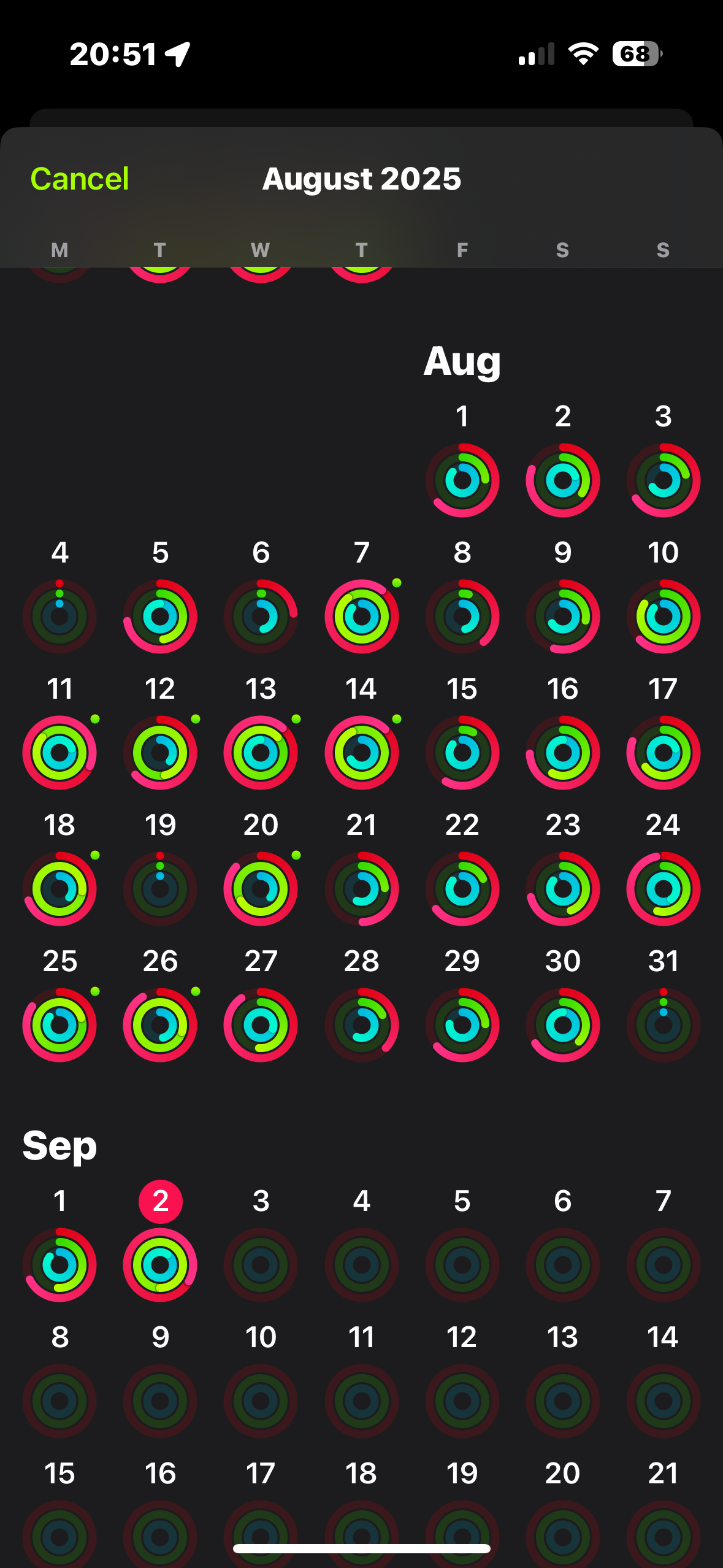Select today, September 2
The height and width of the screenshot is (1568, 723).
coord(160,1264)
